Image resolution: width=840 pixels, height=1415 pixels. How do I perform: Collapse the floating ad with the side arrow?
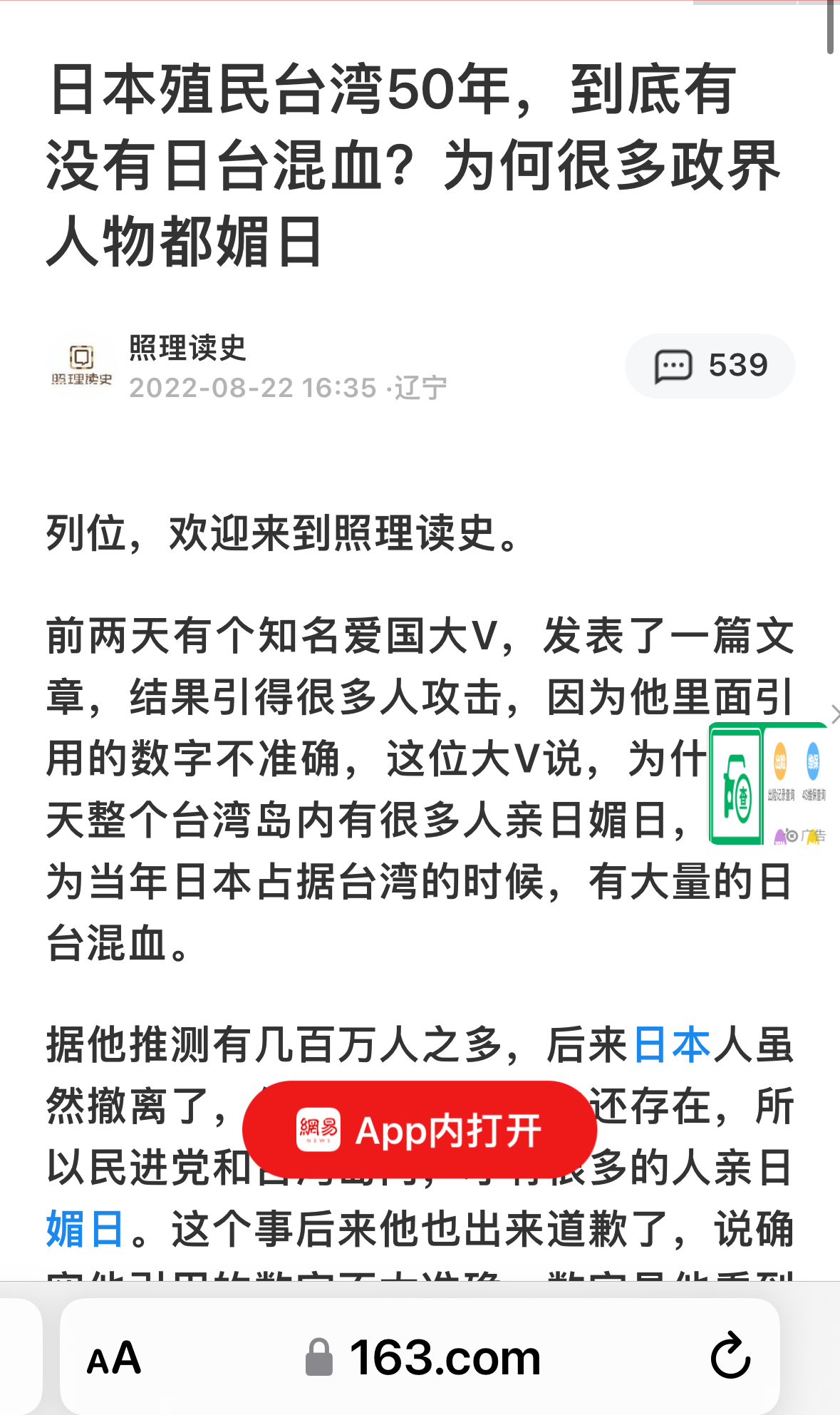[835, 714]
